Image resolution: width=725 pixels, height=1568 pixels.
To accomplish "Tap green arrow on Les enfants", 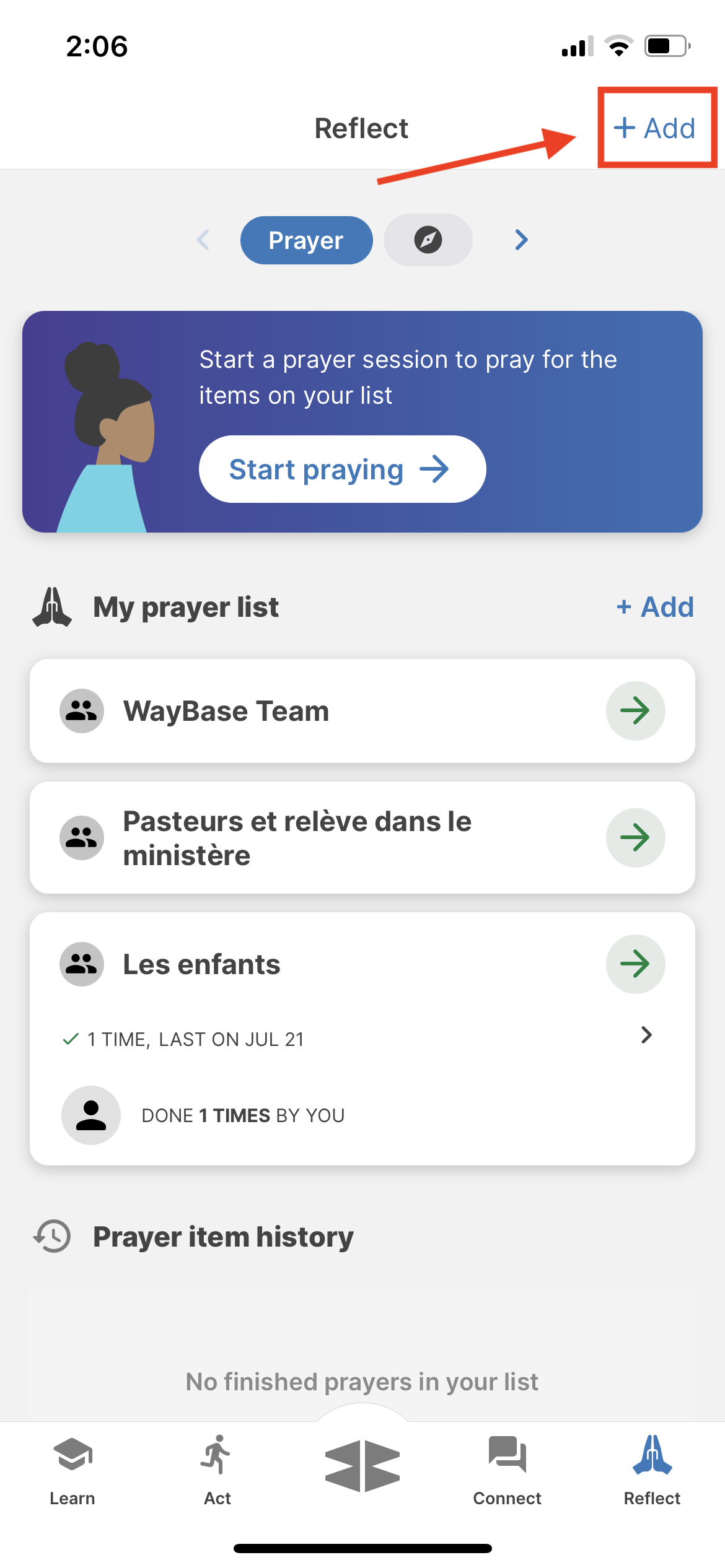I will tap(635, 964).
